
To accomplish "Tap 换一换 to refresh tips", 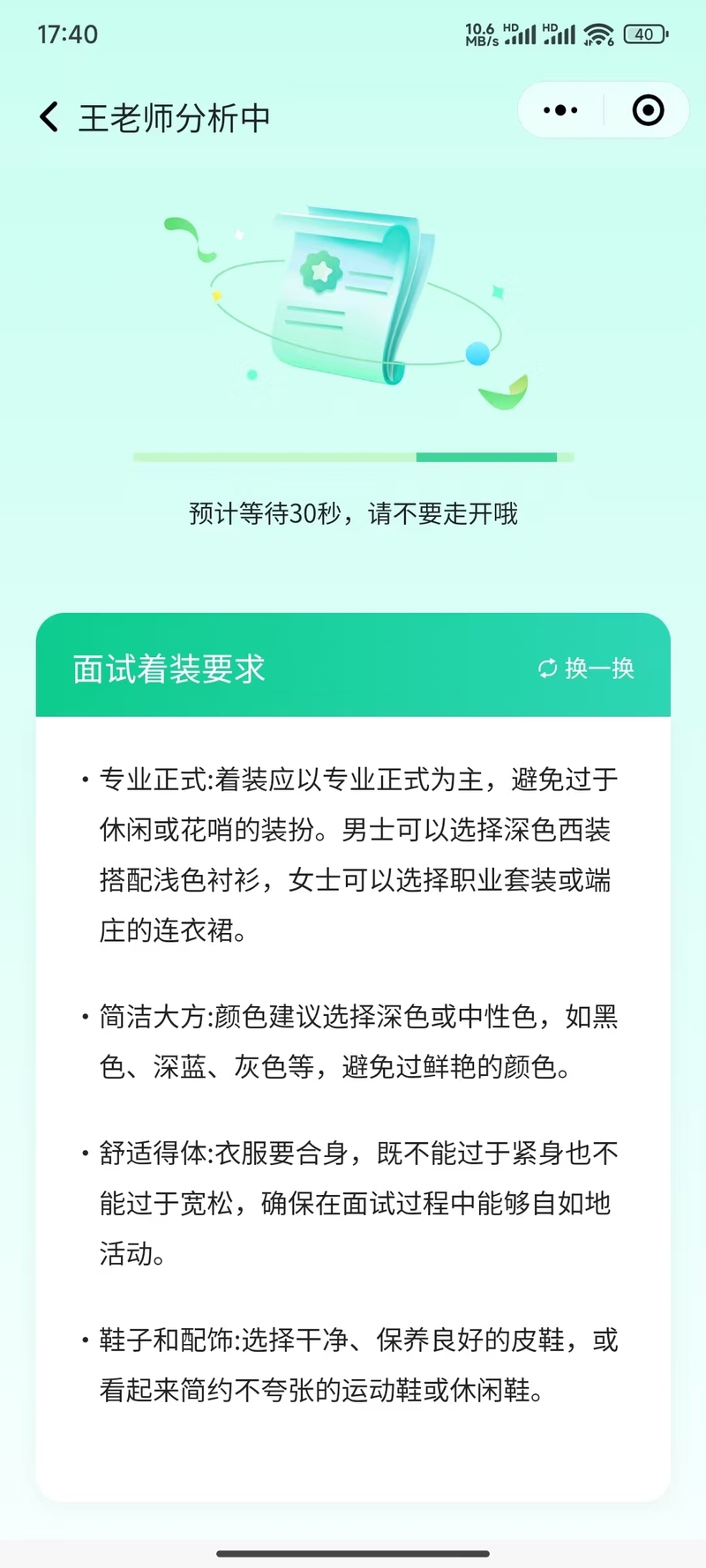I will tap(587, 668).
